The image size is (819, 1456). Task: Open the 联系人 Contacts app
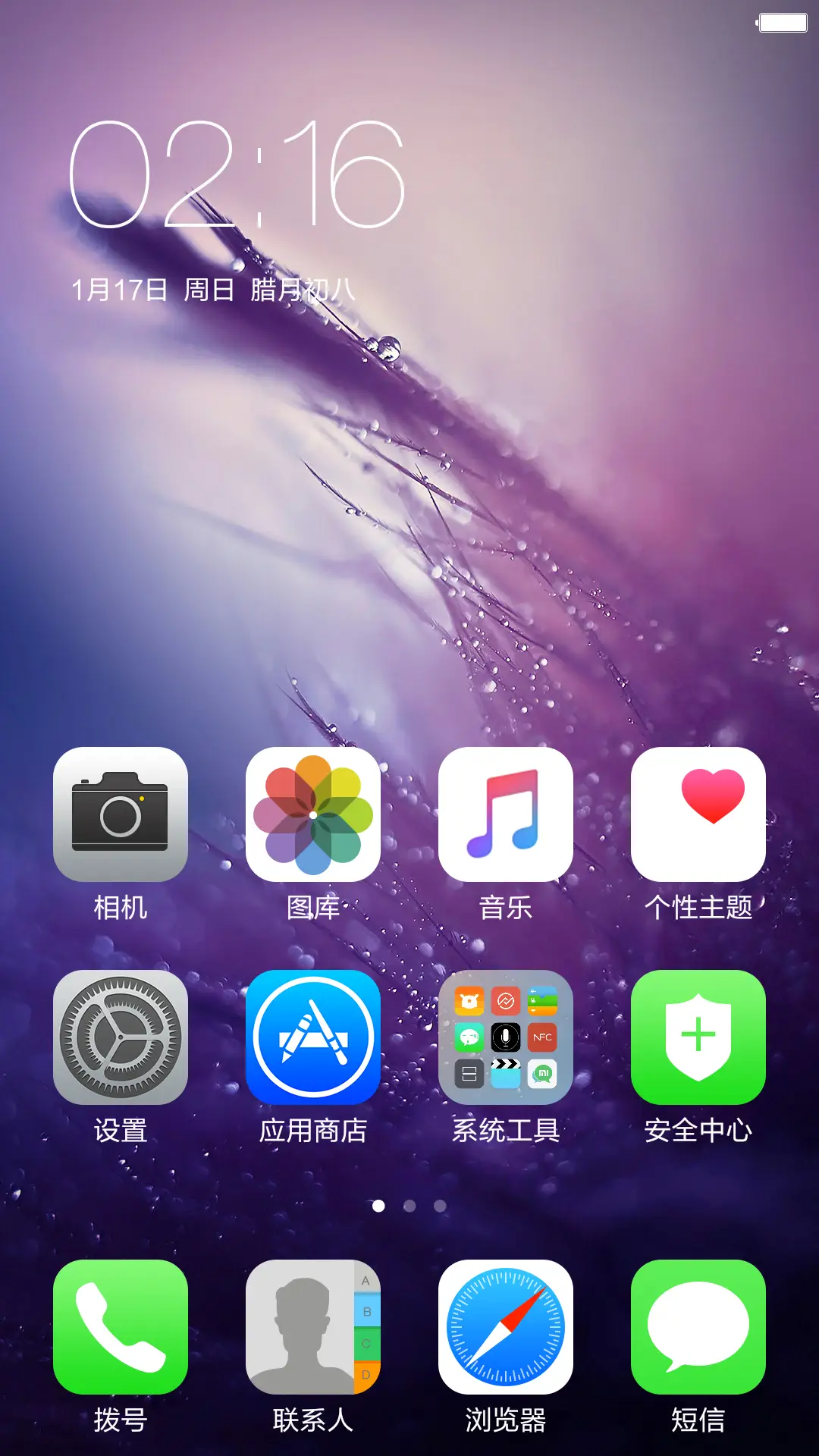pos(313,1327)
